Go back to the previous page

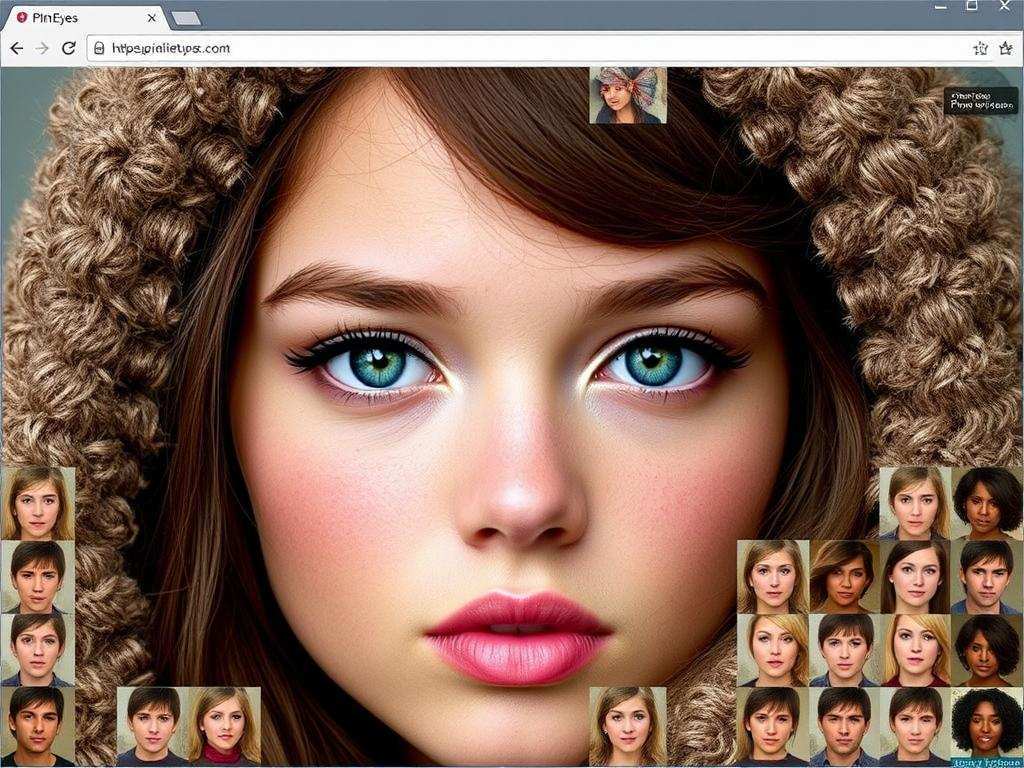[17, 48]
